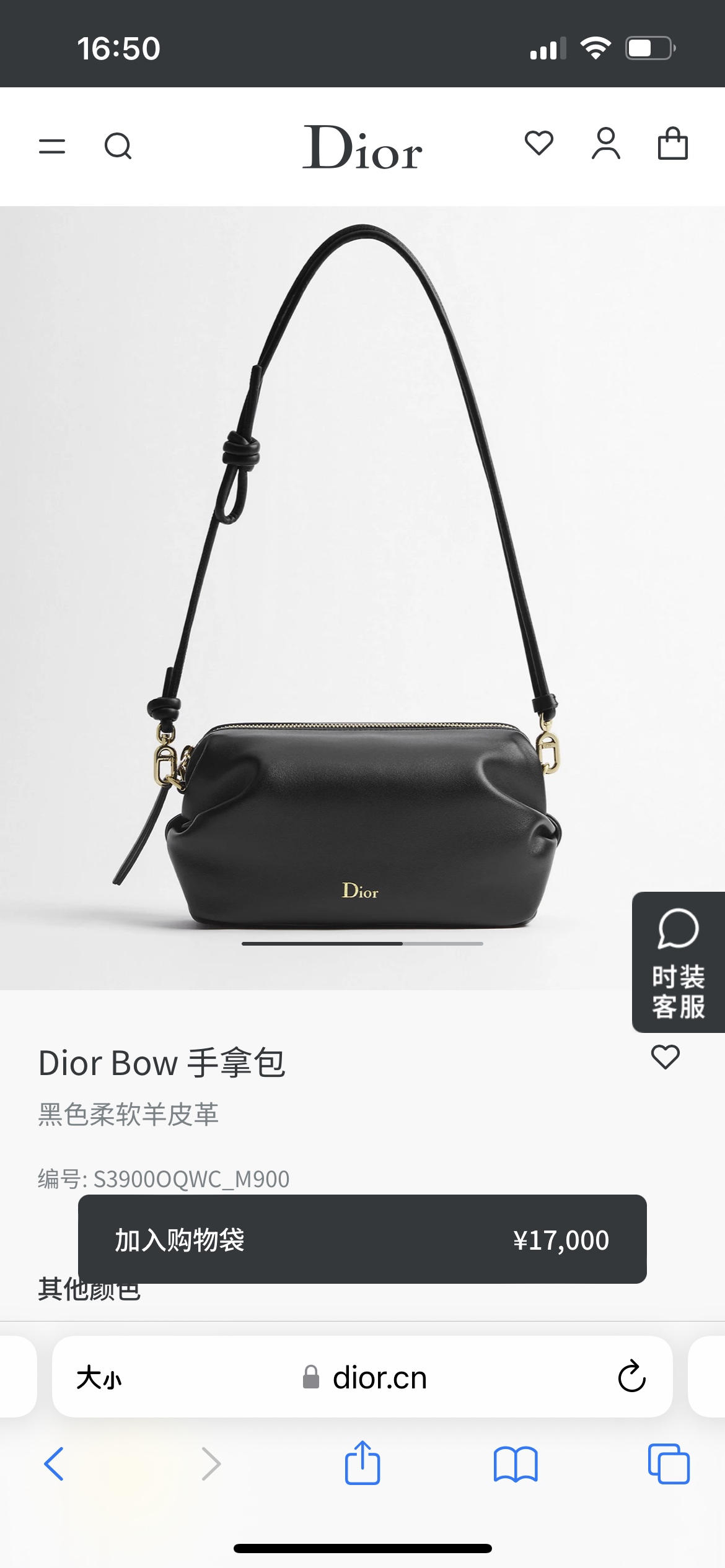This screenshot has height=1568, width=725.
Task: Open the 大小 page settings in Safari
Action: tap(99, 1378)
